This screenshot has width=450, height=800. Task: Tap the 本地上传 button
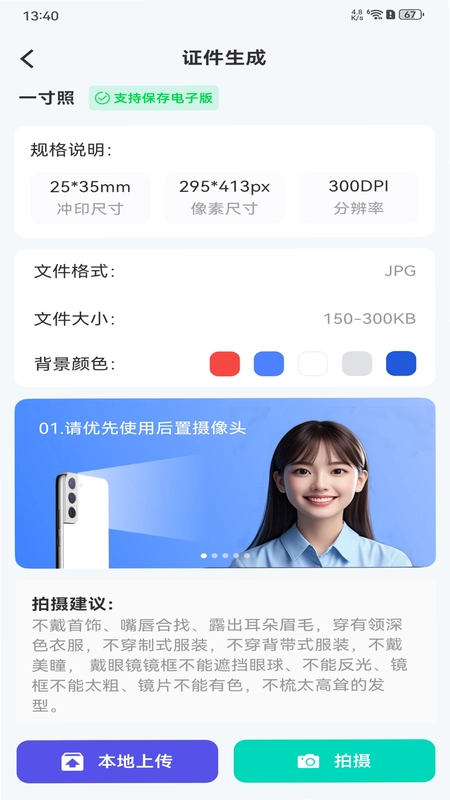pyautogui.click(x=117, y=761)
